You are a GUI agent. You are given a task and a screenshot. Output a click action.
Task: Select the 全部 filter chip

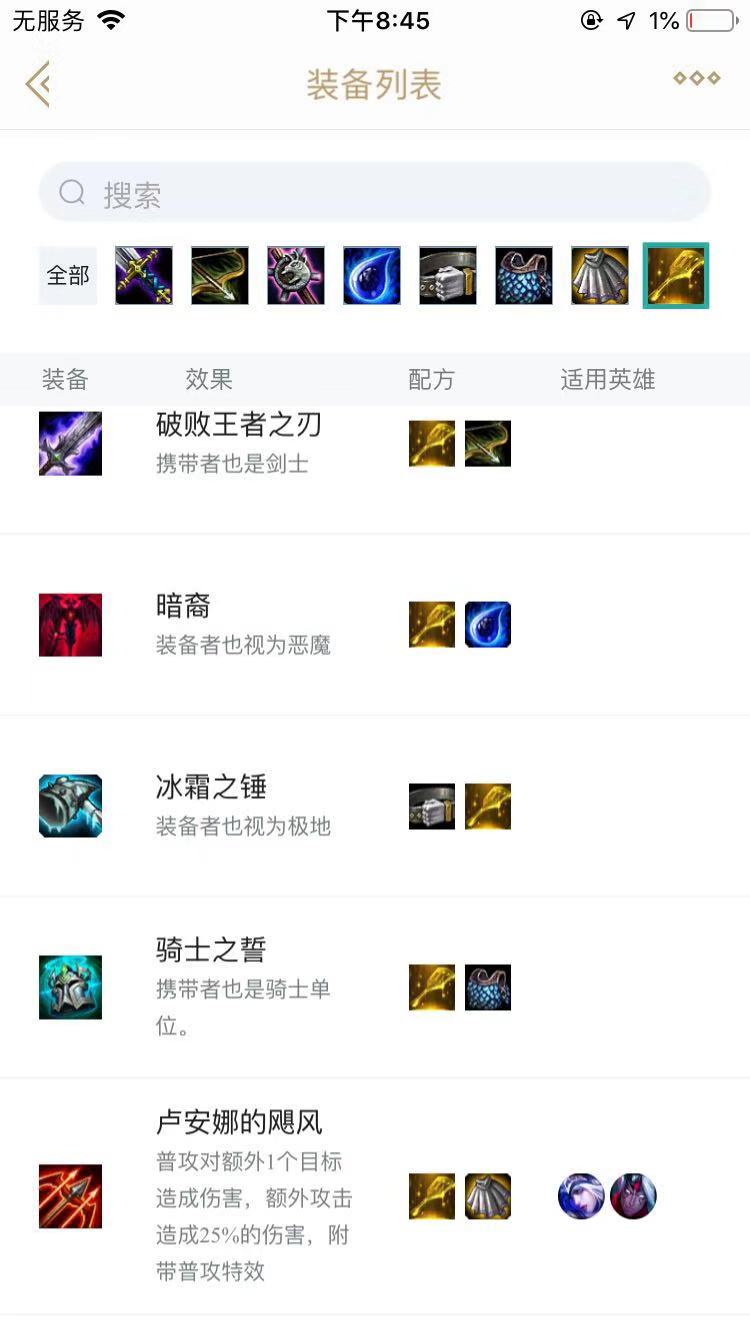pyautogui.click(x=68, y=276)
